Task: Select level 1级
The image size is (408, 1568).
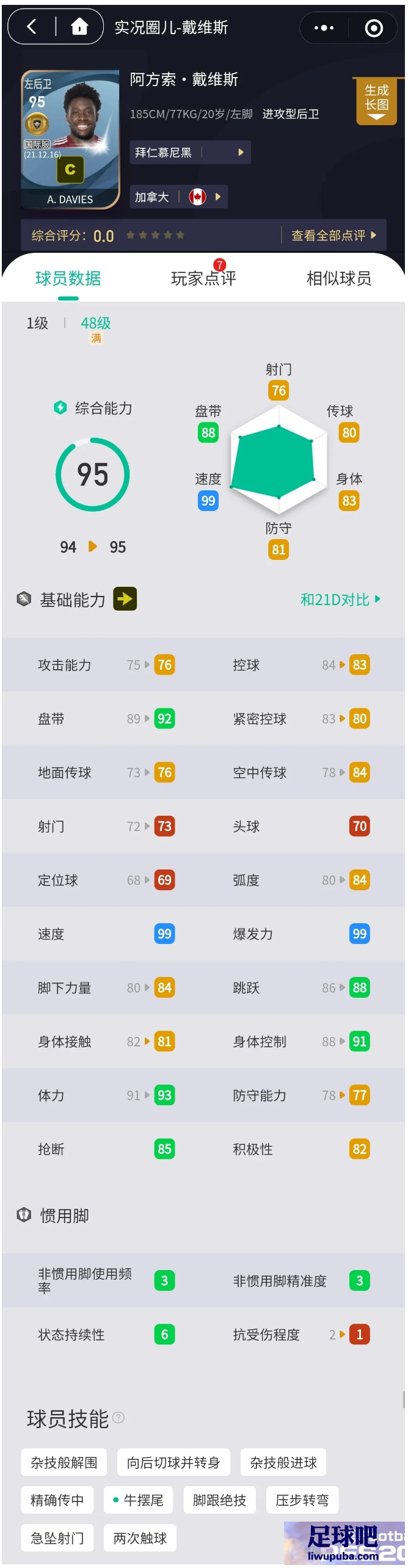Action: [37, 324]
